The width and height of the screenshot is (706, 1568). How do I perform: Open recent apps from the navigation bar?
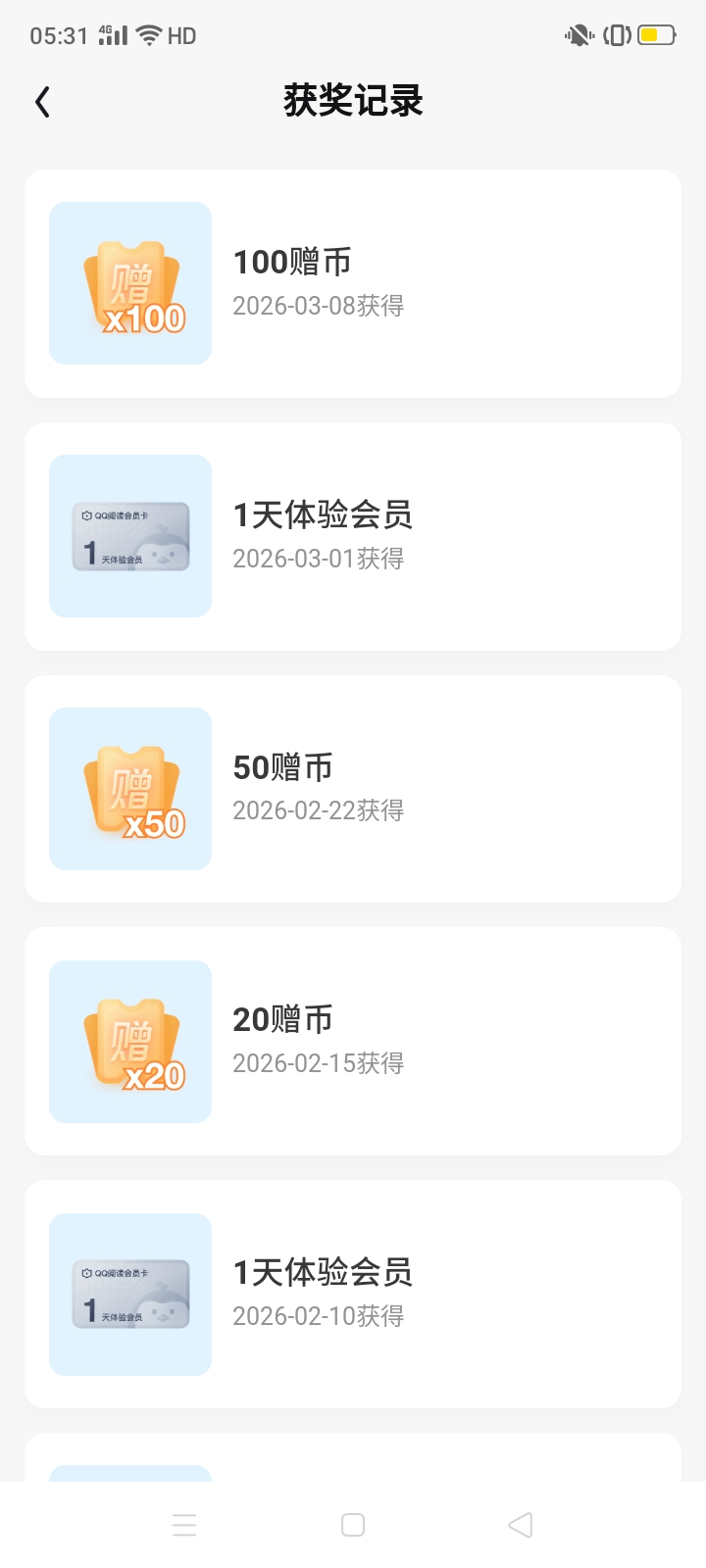(184, 1525)
